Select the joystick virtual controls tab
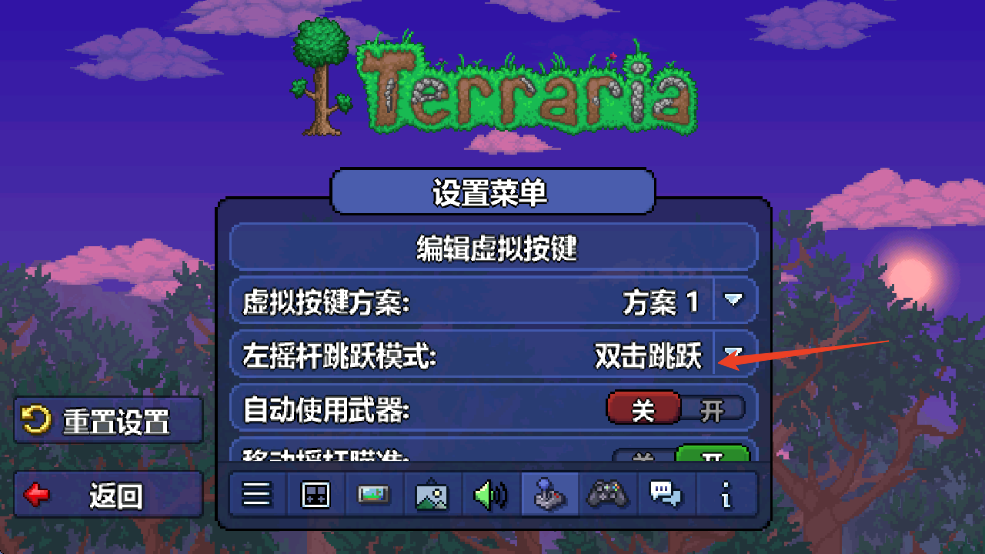This screenshot has height=554, width=985. [549, 495]
